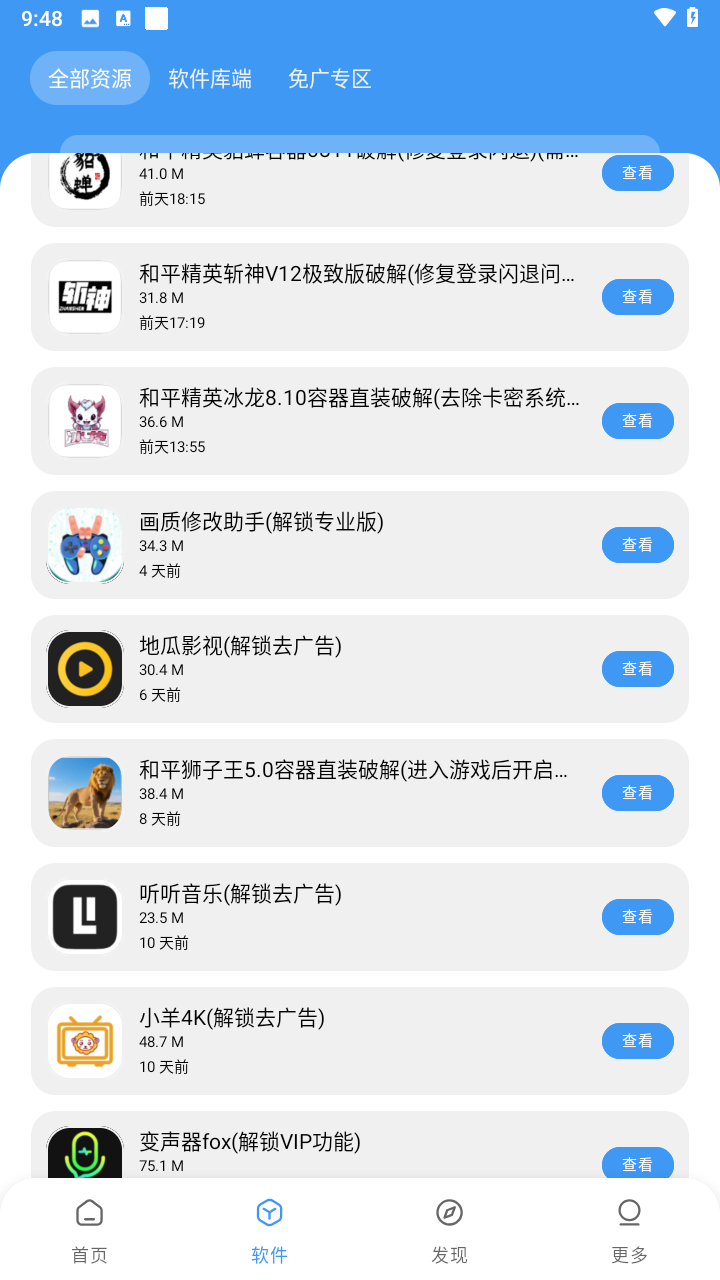Switch to the 免广专区 tab
This screenshot has width=720, height=1280.
pyautogui.click(x=329, y=77)
